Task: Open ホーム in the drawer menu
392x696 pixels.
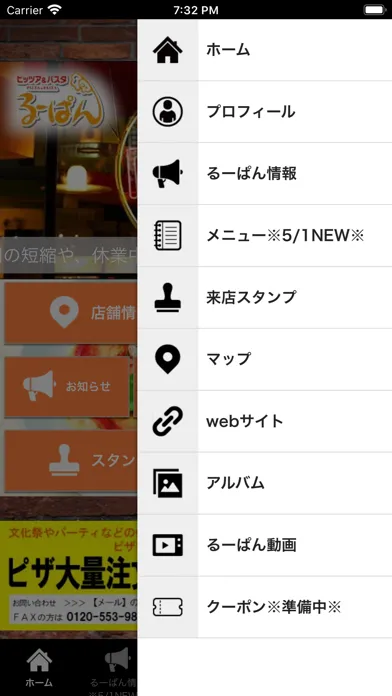Action: [x=265, y=50]
